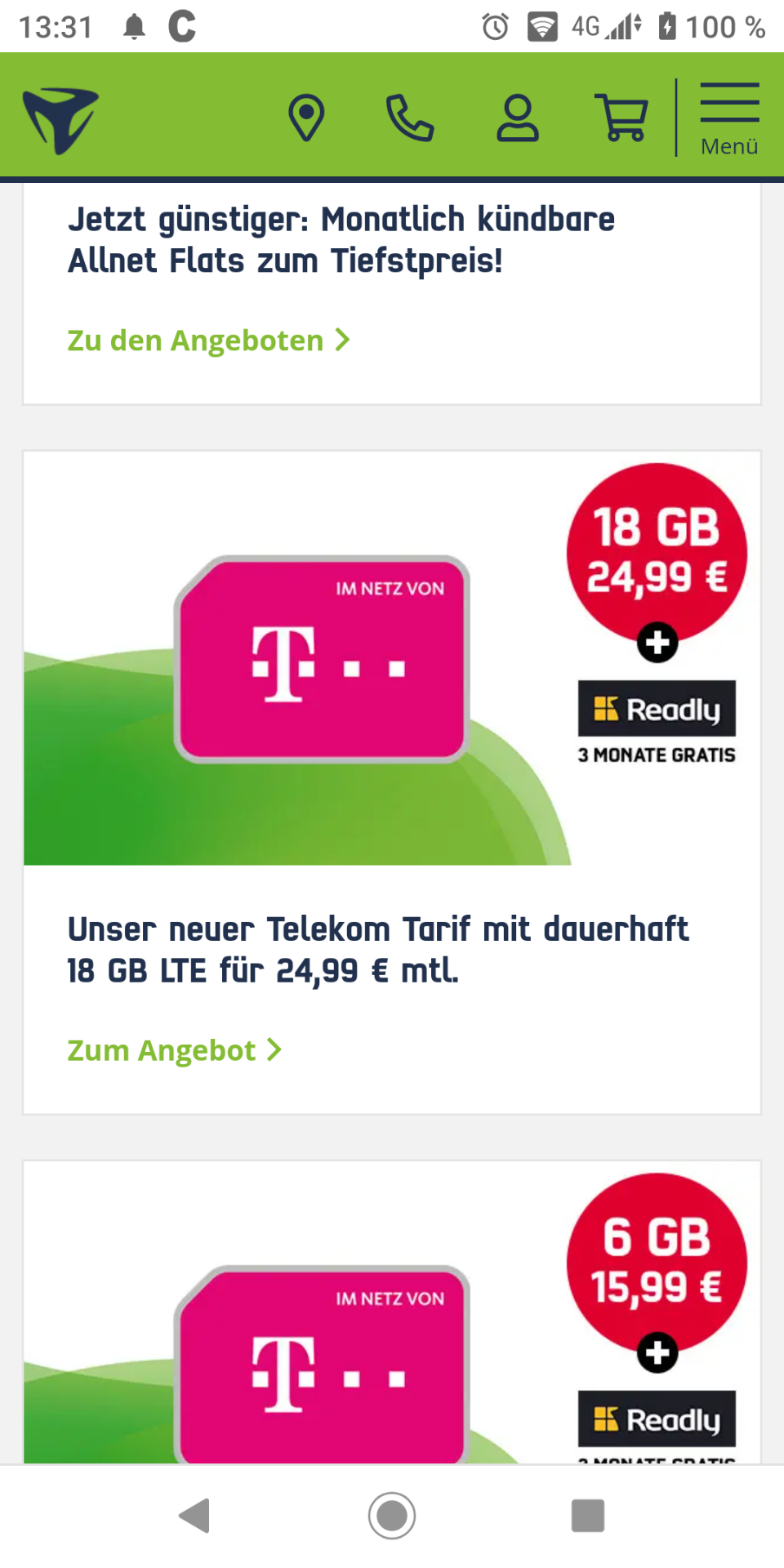
Task: Tap the freenet logo to go home
Action: [x=60, y=120]
